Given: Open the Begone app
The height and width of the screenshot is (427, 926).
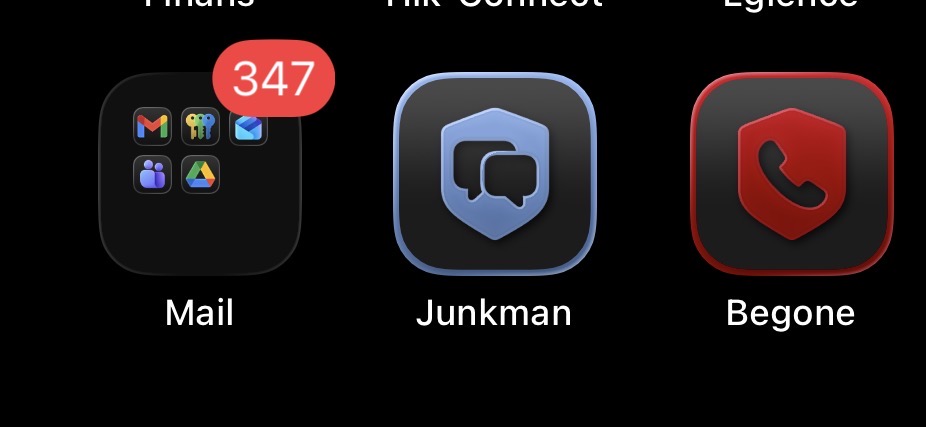Looking at the screenshot, I should (x=791, y=175).
